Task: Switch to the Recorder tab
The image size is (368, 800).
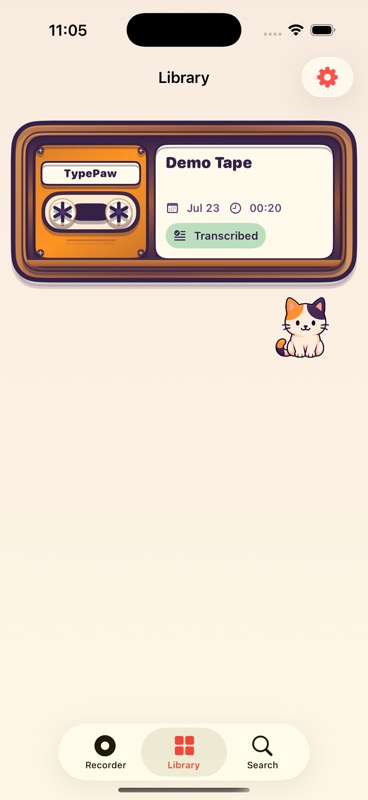Action: click(x=105, y=752)
